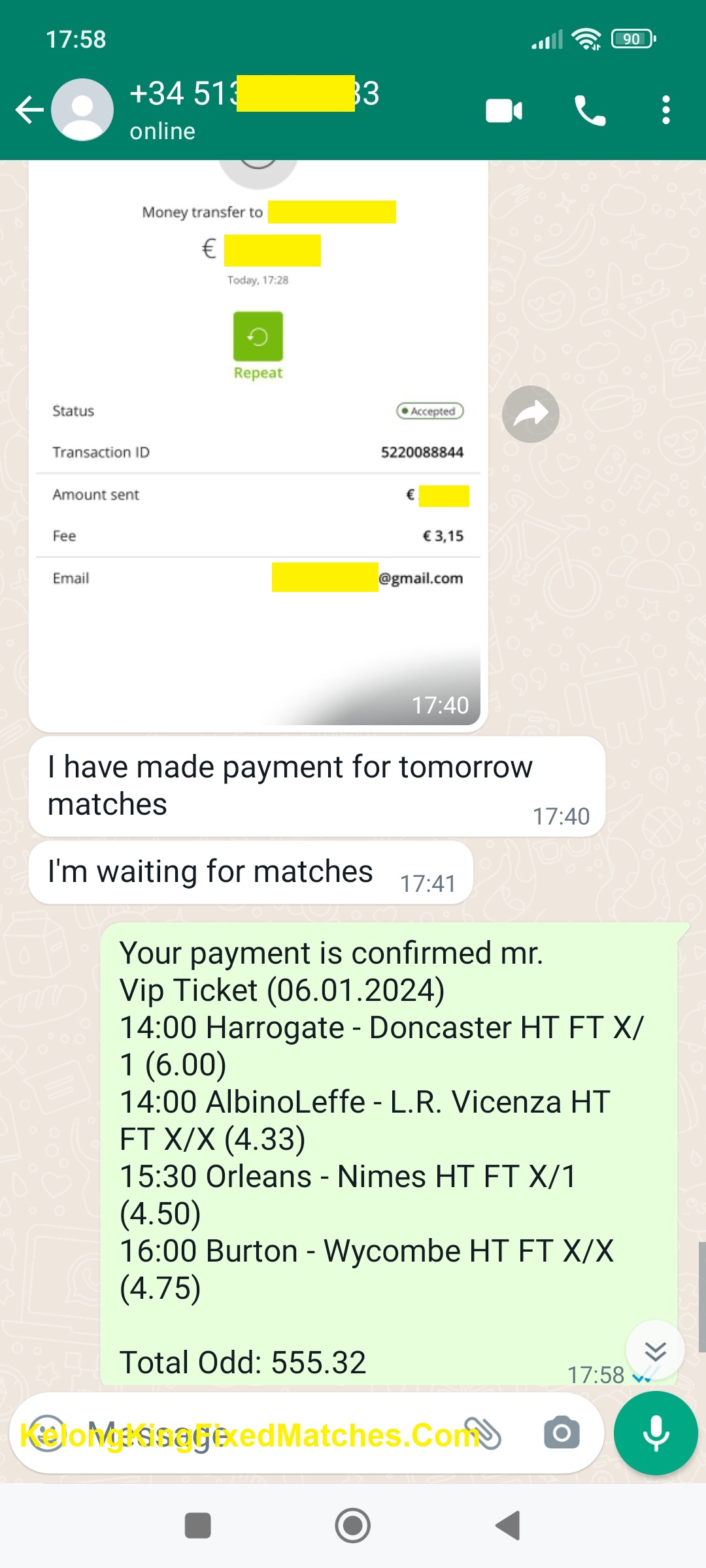Open recent apps from navigation bar
This screenshot has width=706, height=1568.
(197, 1526)
